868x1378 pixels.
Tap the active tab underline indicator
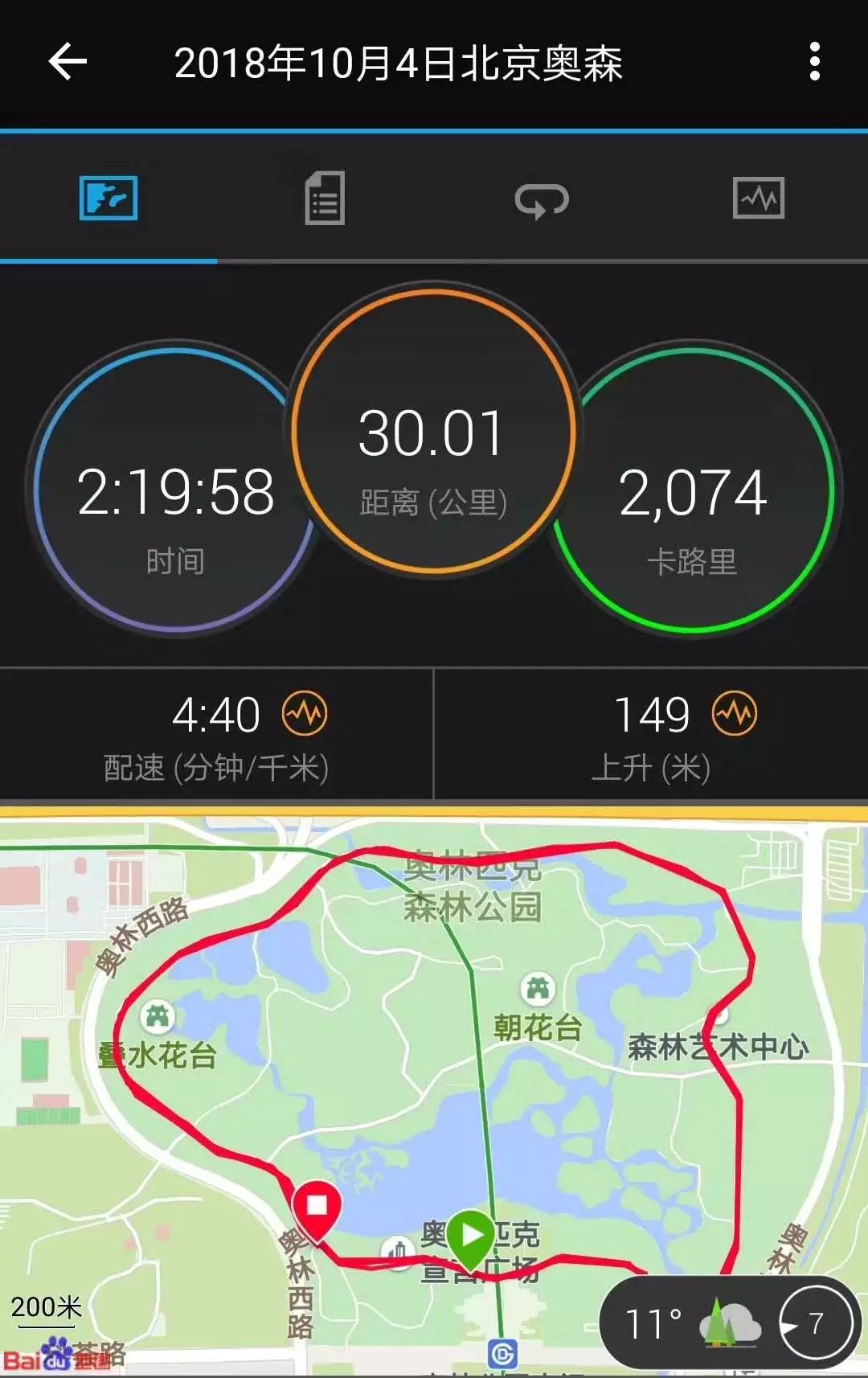pyautogui.click(x=108, y=259)
